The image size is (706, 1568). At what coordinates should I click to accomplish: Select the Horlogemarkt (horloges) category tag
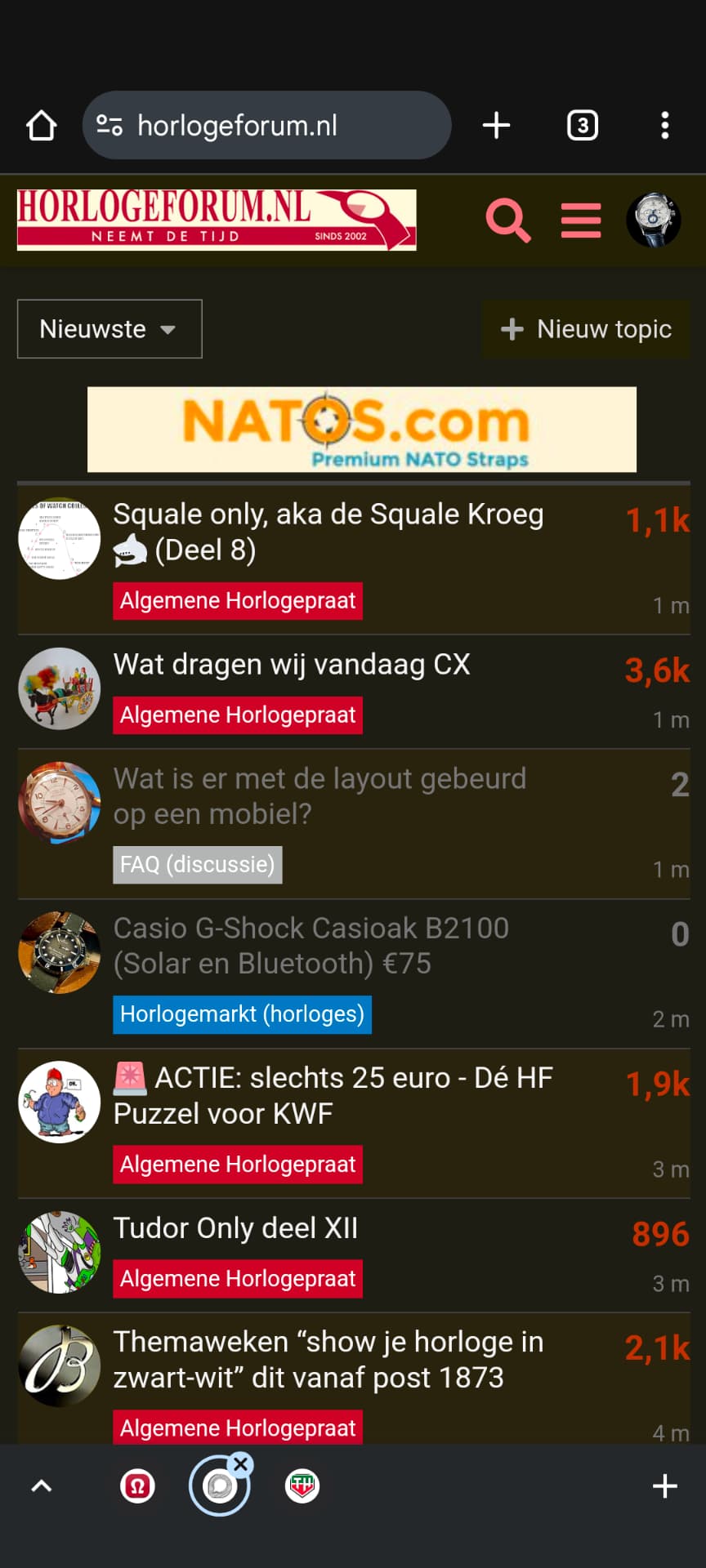pos(242,1014)
